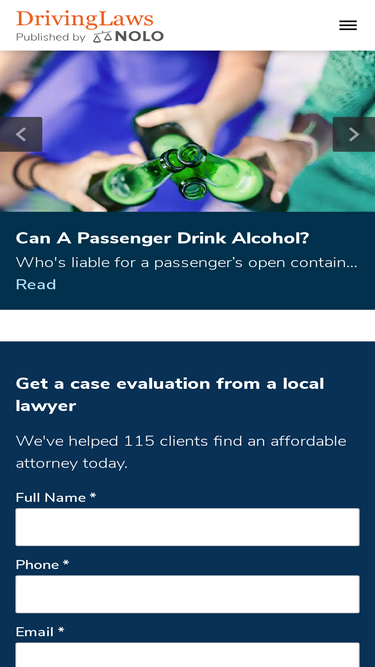Follow the Read link for passenger alcohol article
Image resolution: width=375 pixels, height=667 pixels.
pyautogui.click(x=36, y=284)
